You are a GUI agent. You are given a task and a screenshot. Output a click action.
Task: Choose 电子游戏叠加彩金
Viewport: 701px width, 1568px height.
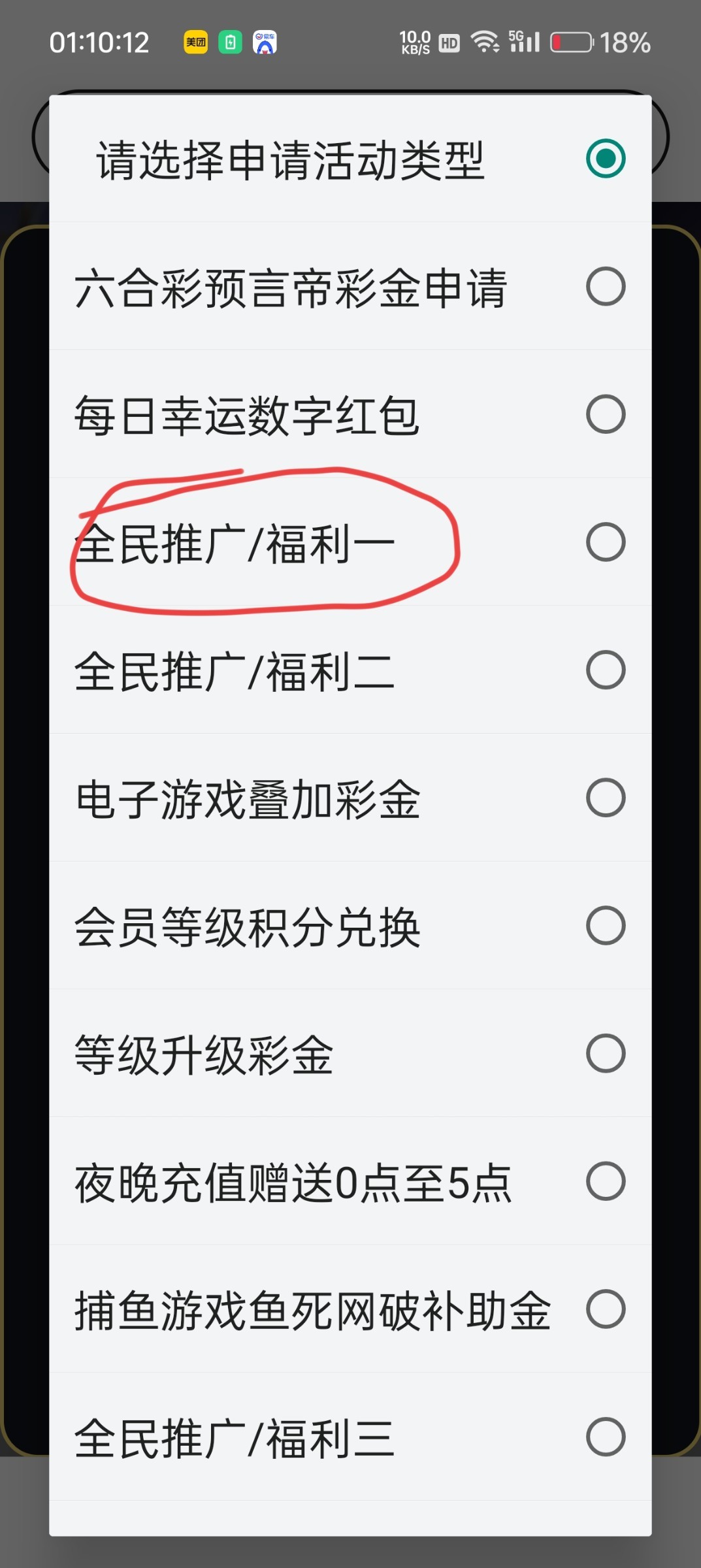tap(350, 798)
